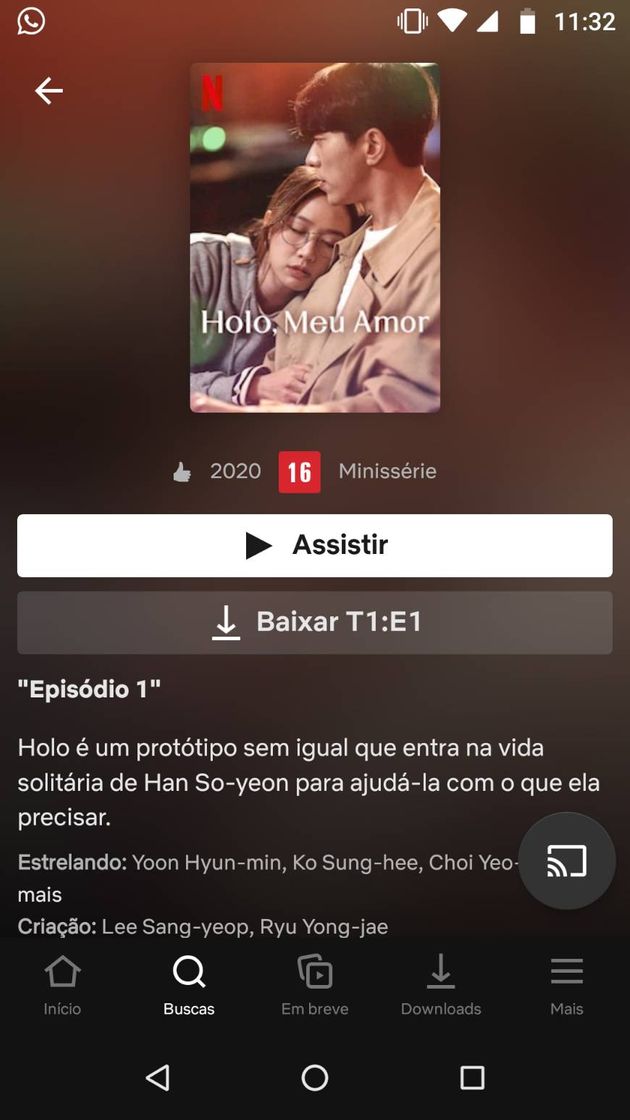Expand the cast list via "mais"
Image resolution: width=630 pixels, height=1120 pixels.
coord(40,894)
